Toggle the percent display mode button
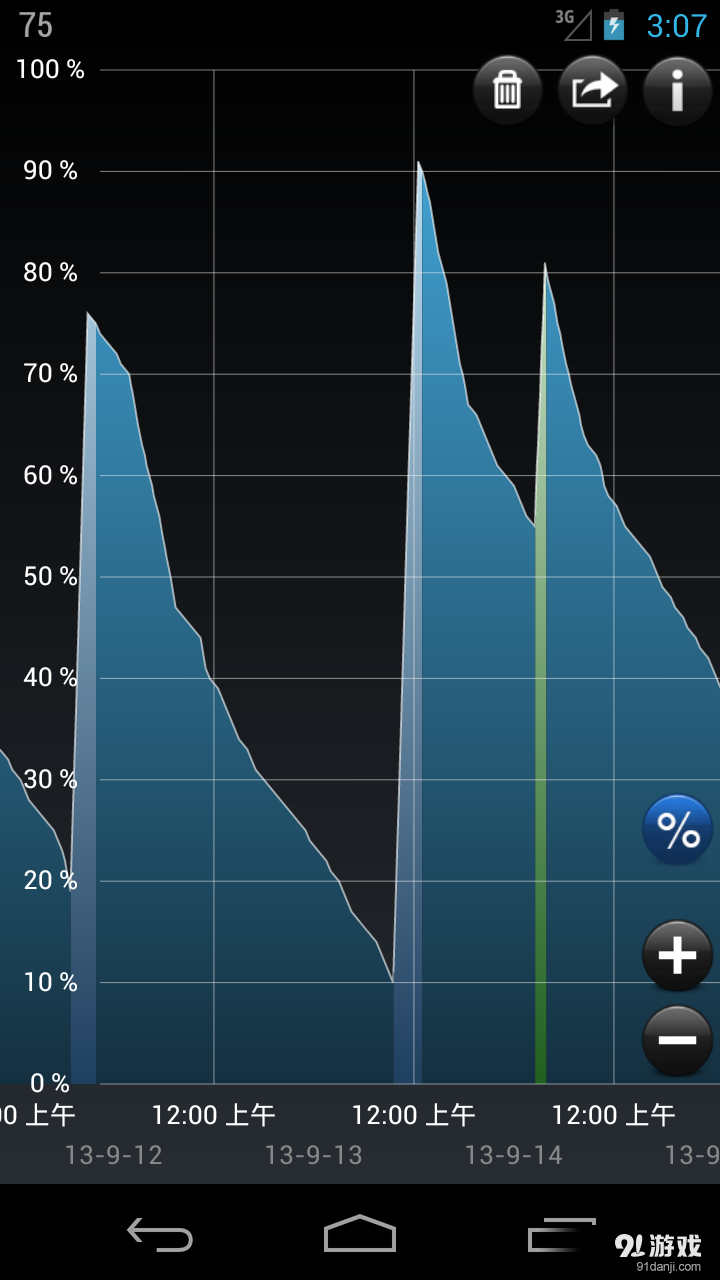Screen dimensions: 720x1280 pyautogui.click(x=677, y=830)
